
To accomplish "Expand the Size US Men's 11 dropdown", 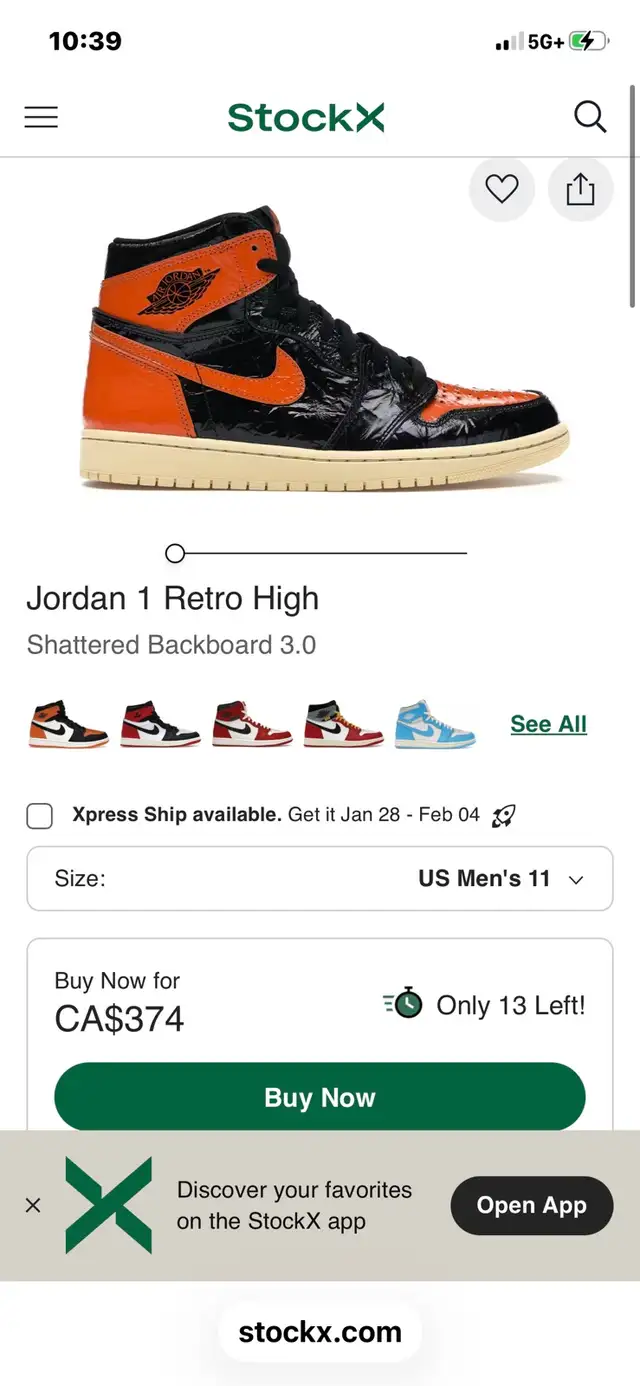I will pyautogui.click(x=320, y=879).
